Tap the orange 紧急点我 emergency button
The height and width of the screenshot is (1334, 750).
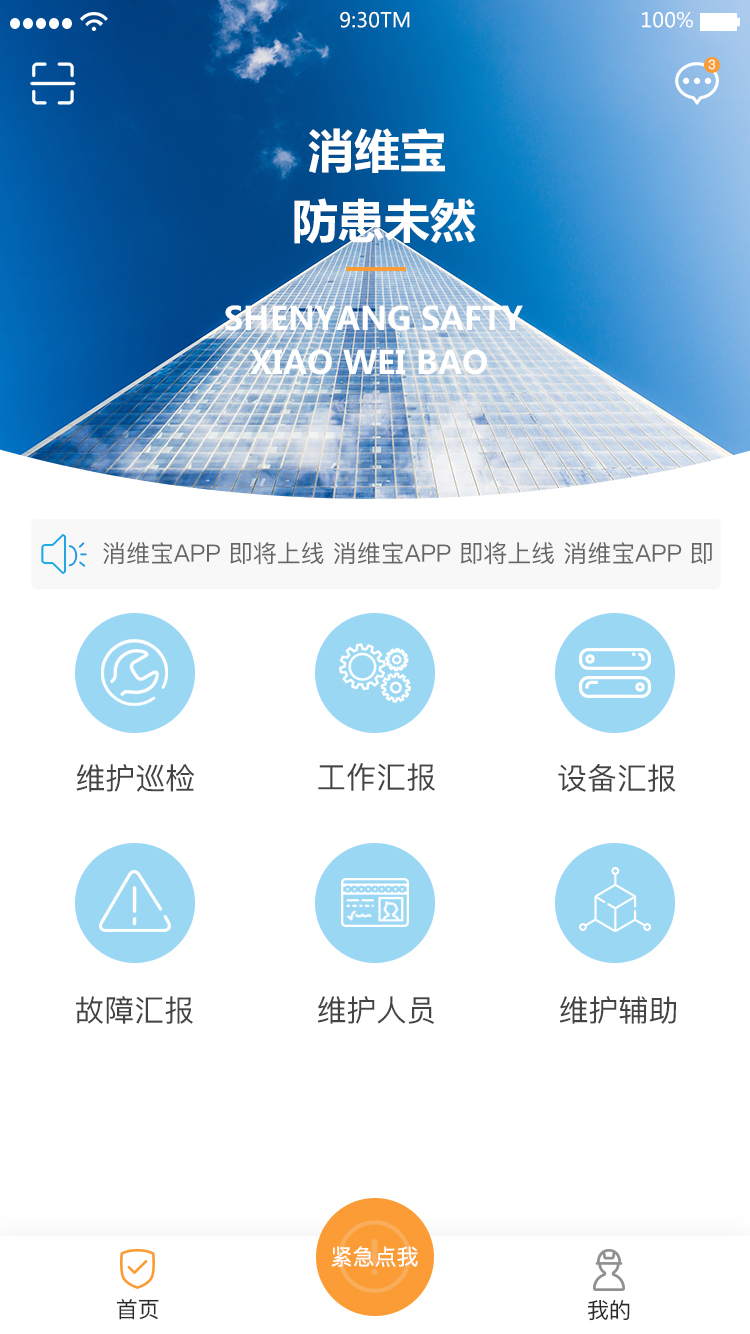click(375, 1257)
